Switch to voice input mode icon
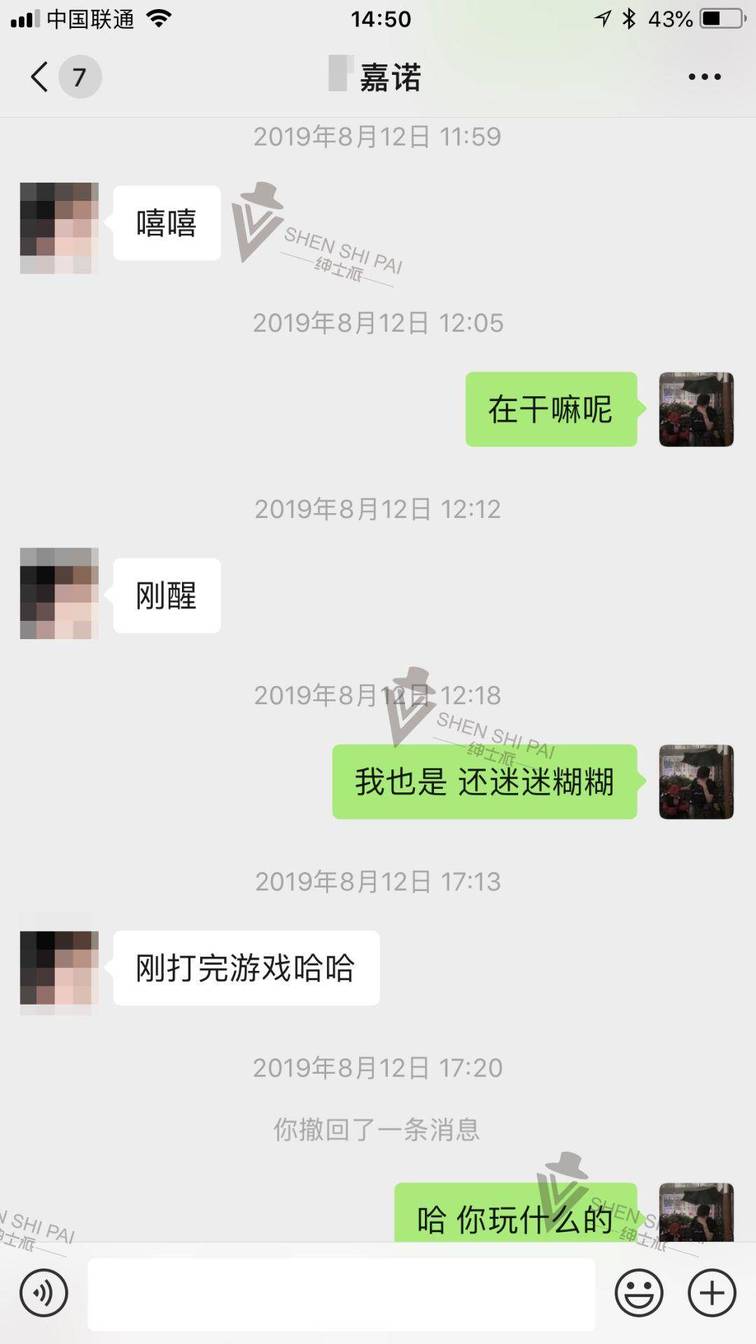Screen dimensions: 756x1344 [42, 1292]
